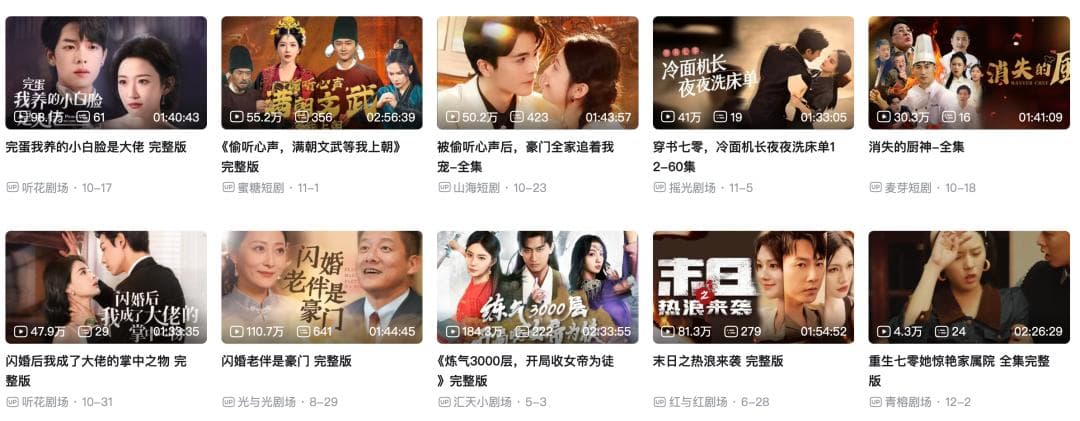The width and height of the screenshot is (1080, 421).
Task: Open 被偷听心声后，豪门全家追着我宠 video
Action: [537, 72]
